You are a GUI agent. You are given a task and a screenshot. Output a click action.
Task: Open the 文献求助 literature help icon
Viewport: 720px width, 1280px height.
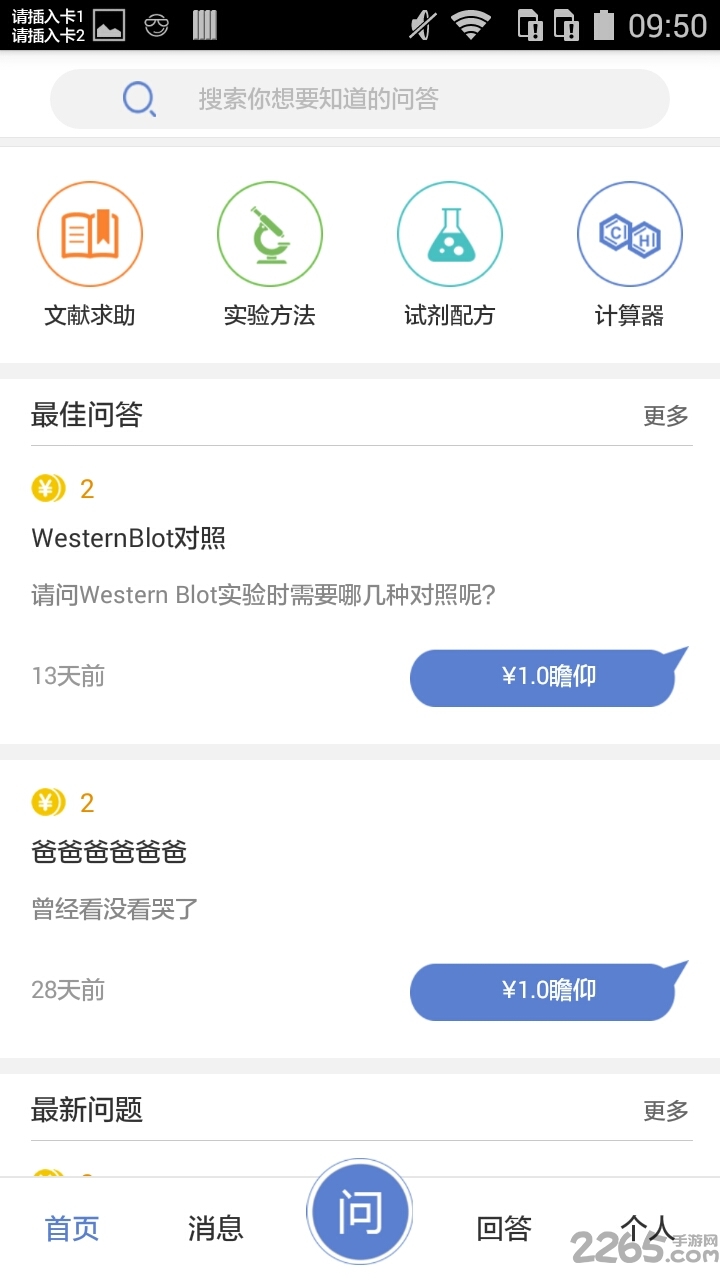click(x=90, y=233)
